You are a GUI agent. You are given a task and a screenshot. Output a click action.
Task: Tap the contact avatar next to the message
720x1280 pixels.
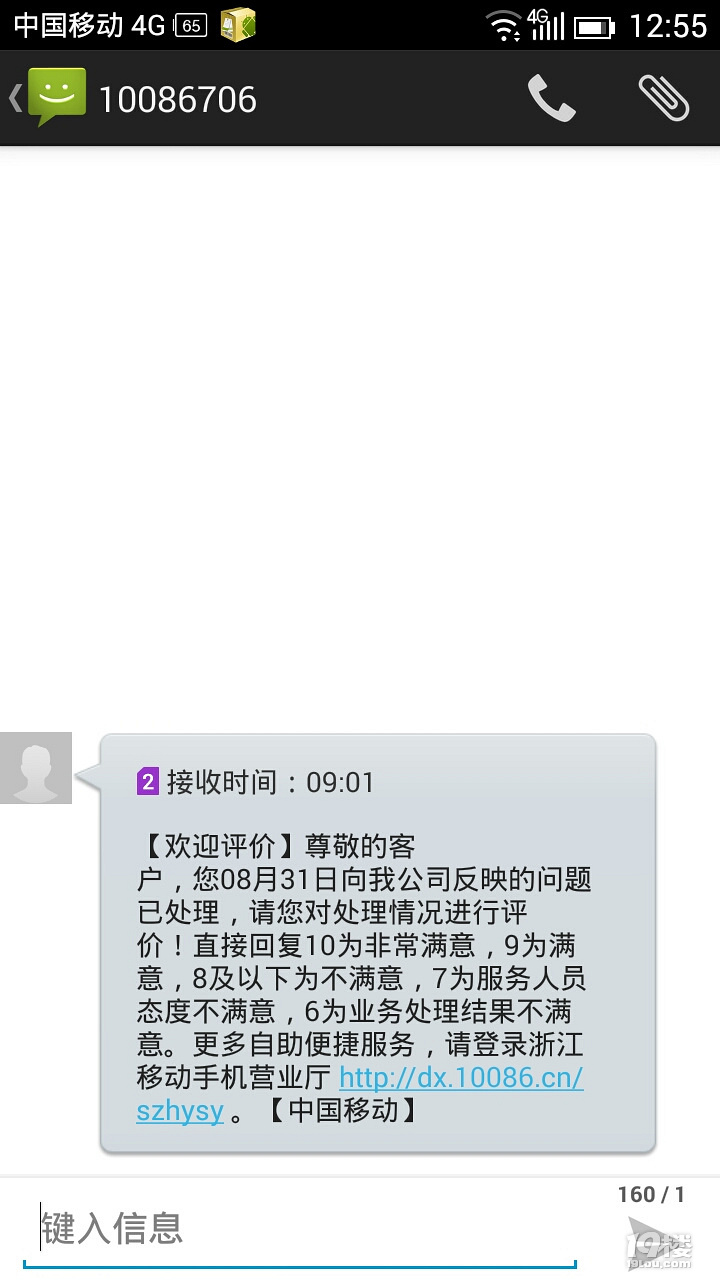[x=36, y=767]
